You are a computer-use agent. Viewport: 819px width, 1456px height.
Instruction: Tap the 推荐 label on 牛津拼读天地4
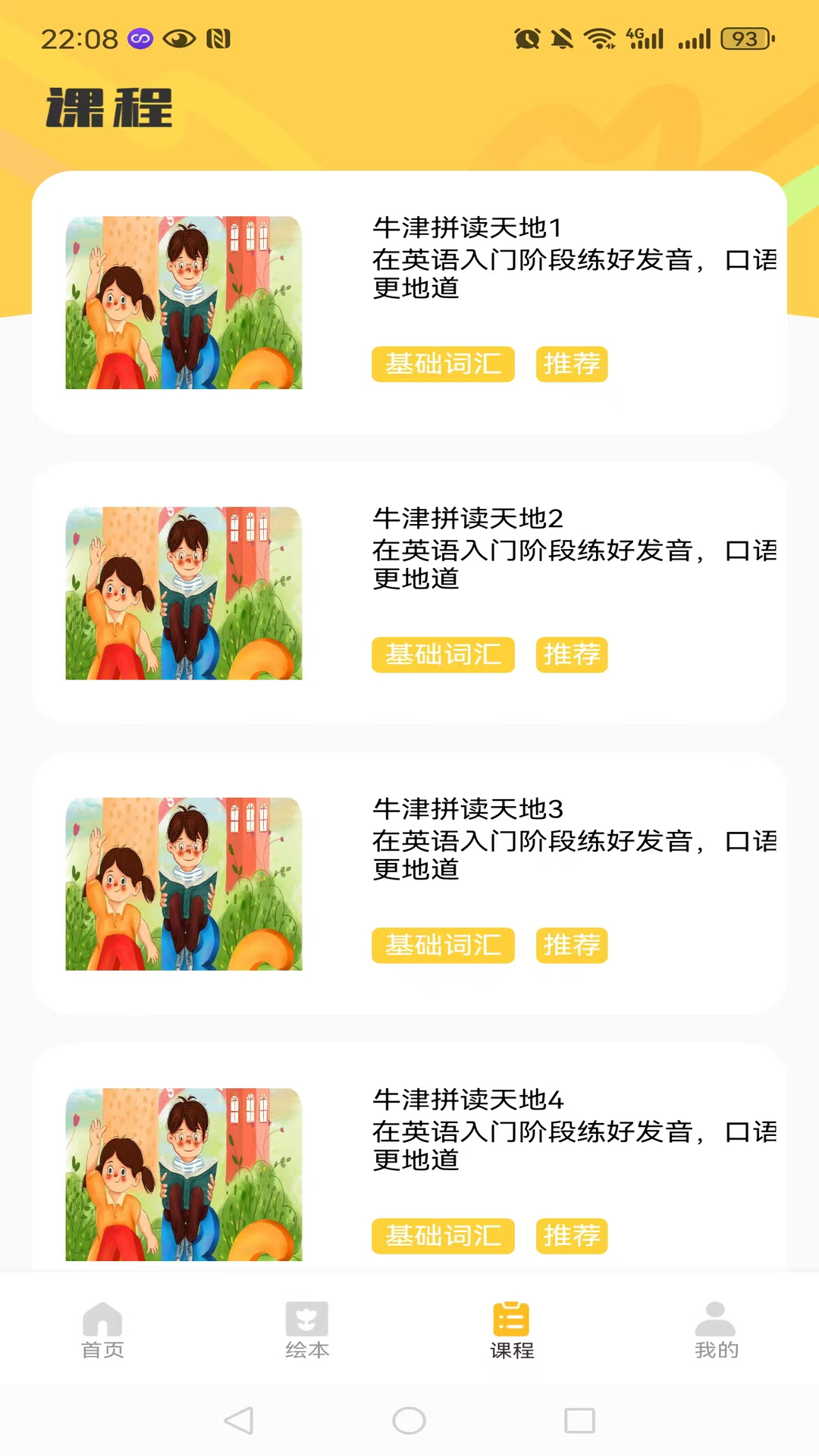(x=571, y=1236)
